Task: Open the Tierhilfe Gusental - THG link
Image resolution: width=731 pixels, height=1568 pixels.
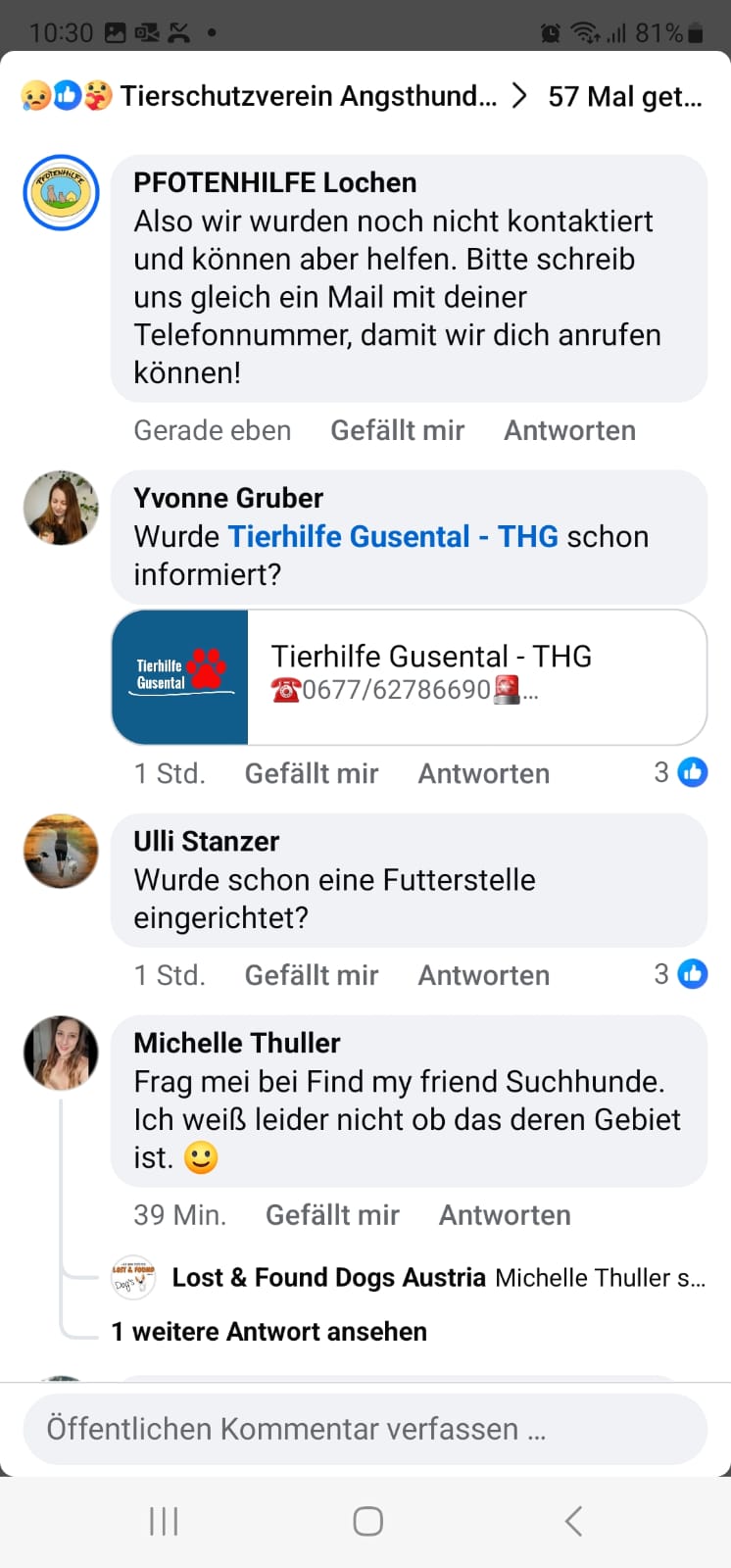Action: 392,536
